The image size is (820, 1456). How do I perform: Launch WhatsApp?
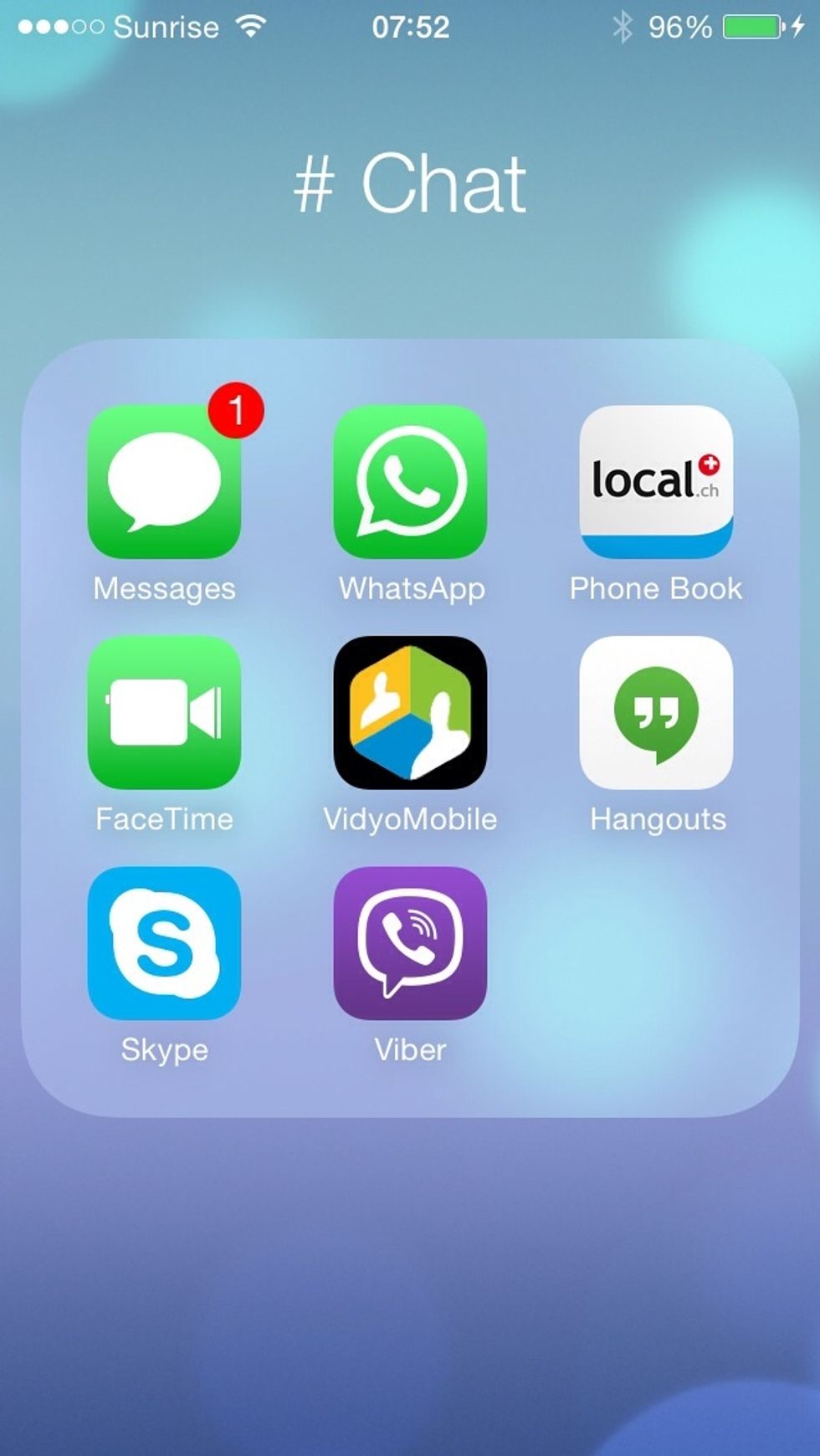click(x=410, y=482)
